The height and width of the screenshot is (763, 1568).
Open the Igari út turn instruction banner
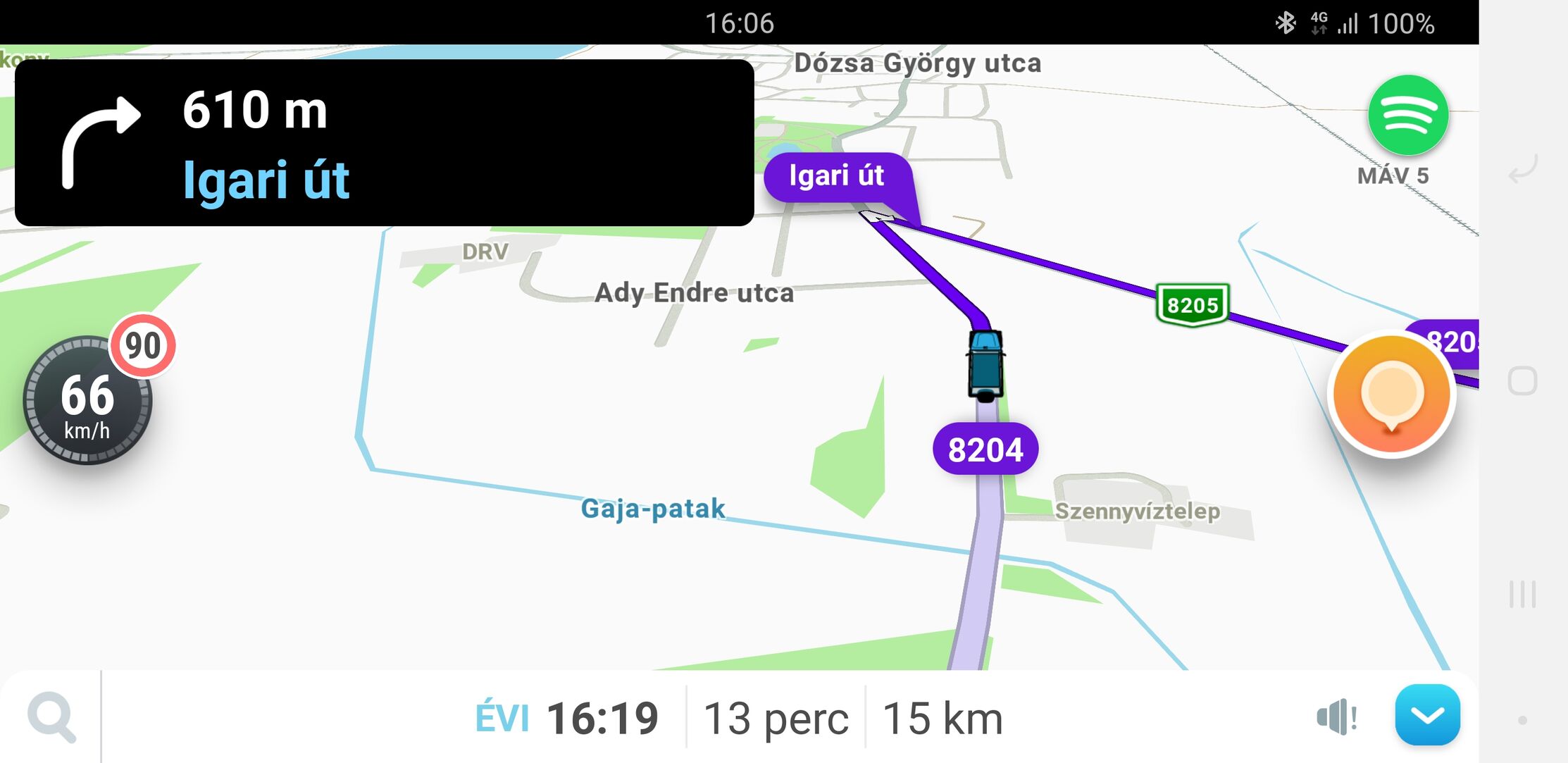tap(384, 143)
